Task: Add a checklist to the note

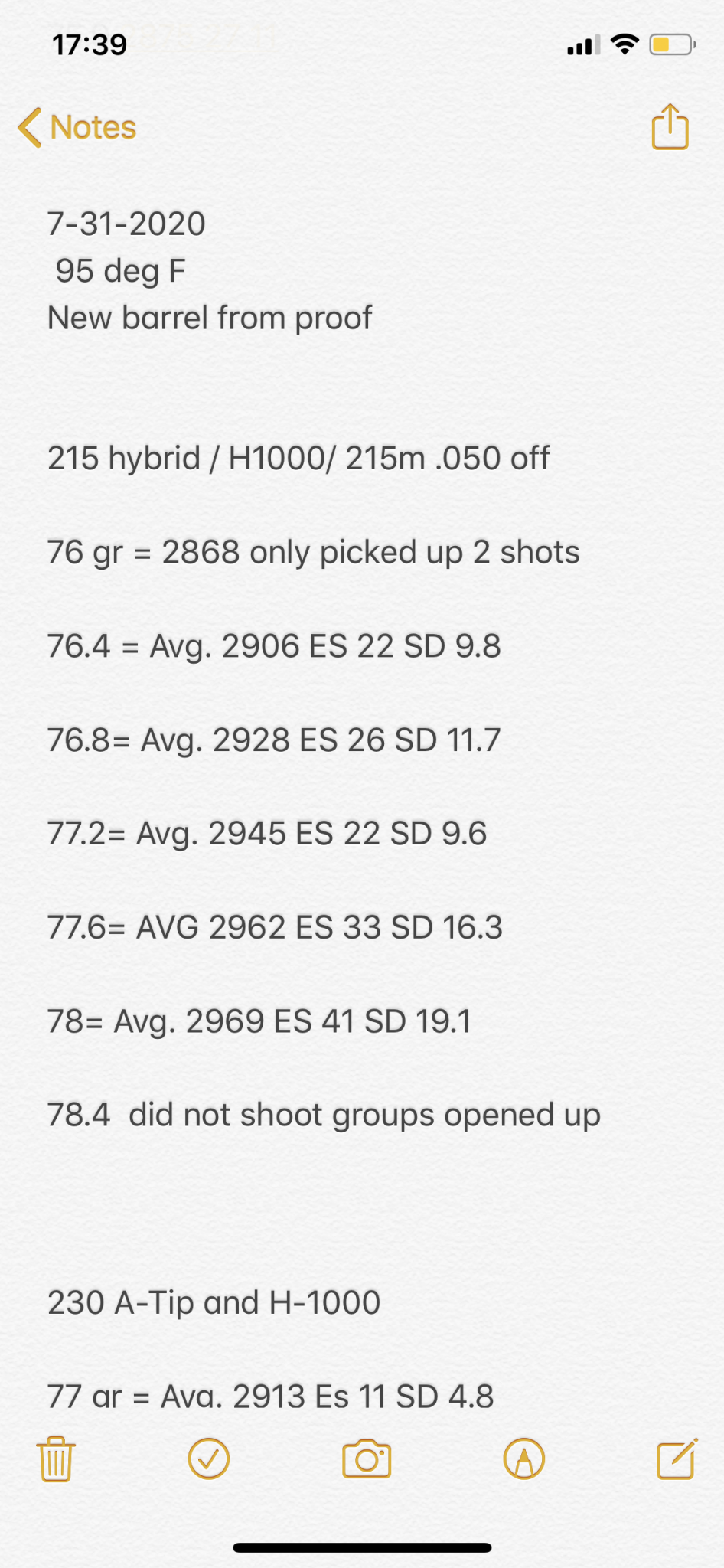Action: tap(209, 1459)
